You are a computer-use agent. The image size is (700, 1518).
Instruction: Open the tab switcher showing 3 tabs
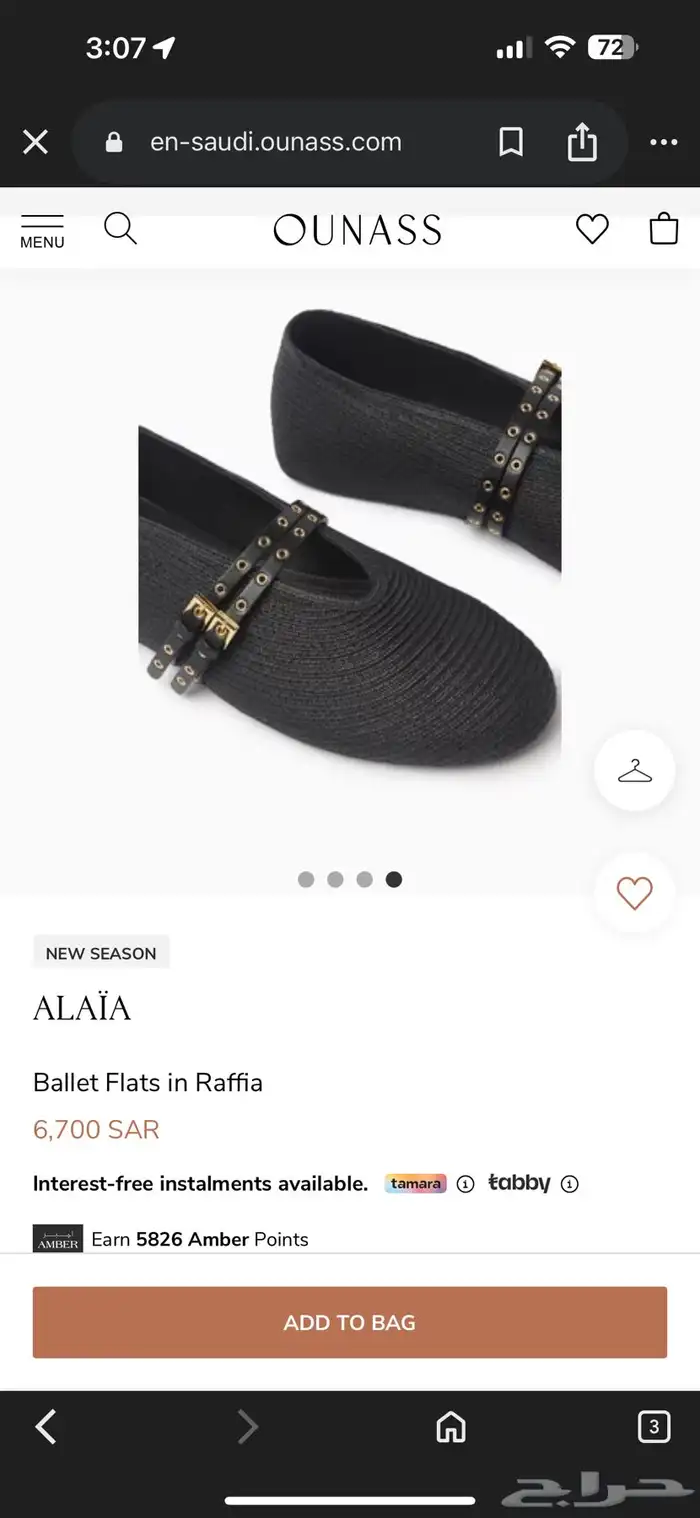(x=653, y=1427)
